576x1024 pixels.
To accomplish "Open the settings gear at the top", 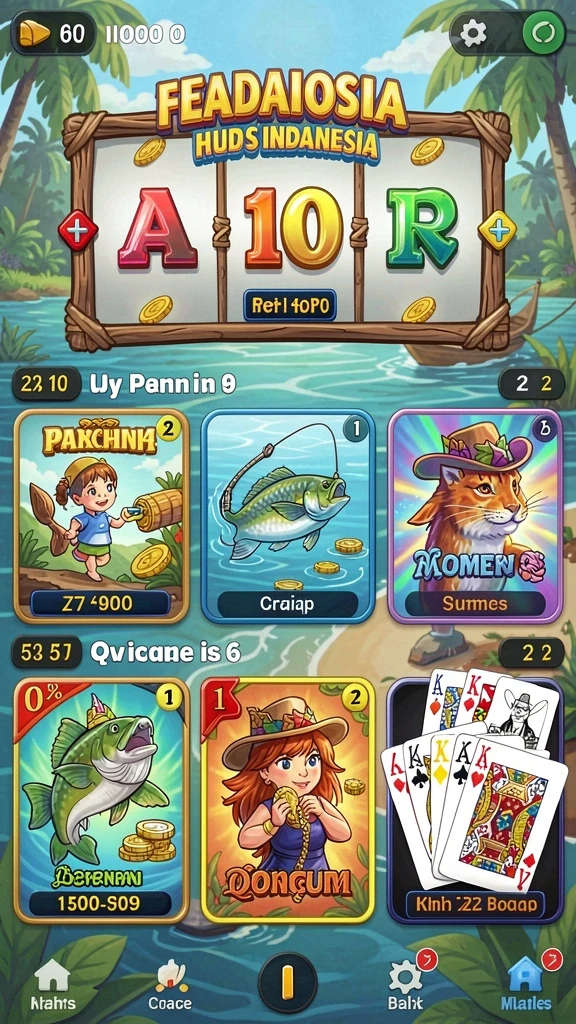I will coord(473,33).
